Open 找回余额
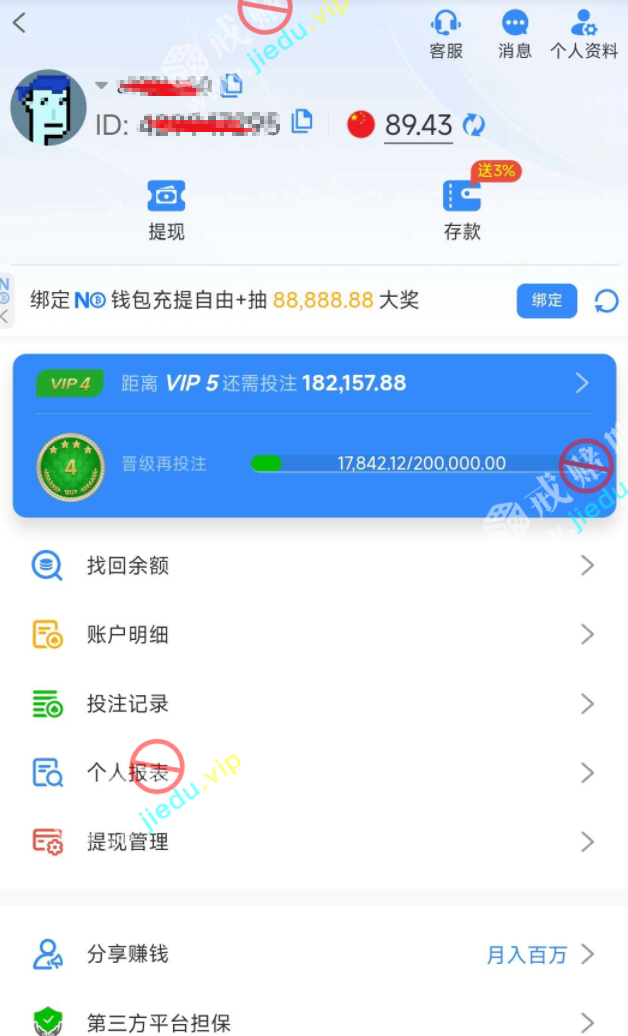This screenshot has height=1036, width=628. coord(313,566)
